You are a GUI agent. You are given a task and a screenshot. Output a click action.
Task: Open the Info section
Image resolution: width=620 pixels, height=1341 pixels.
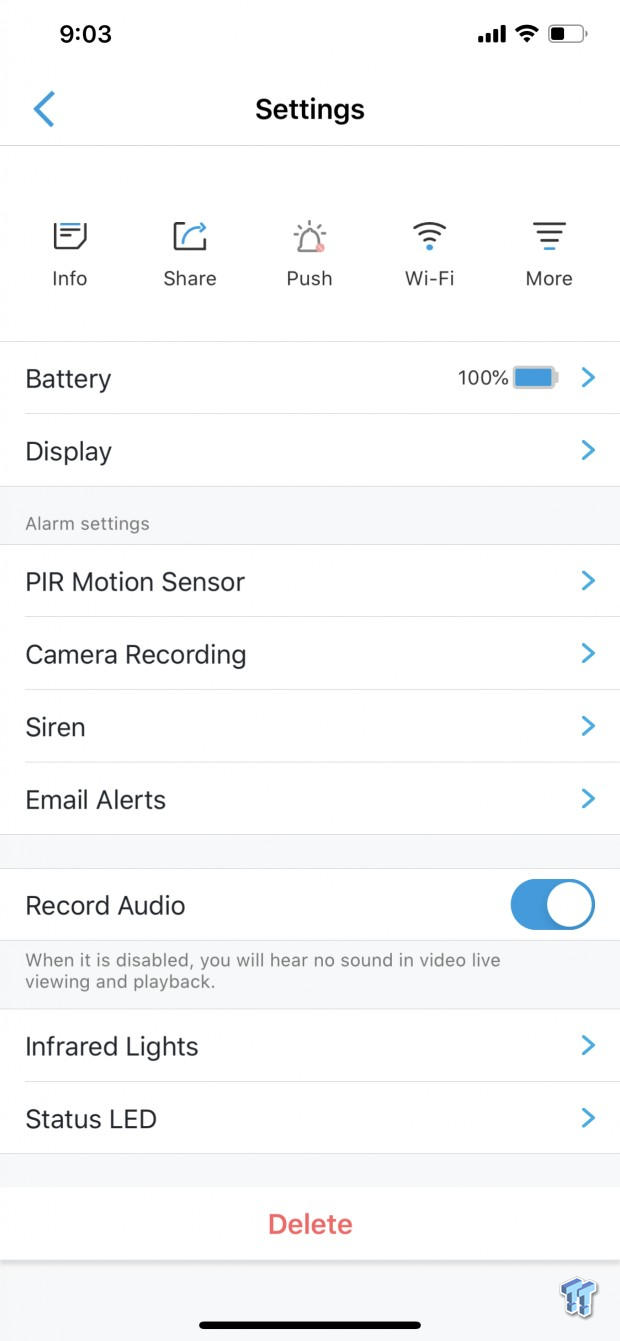click(x=70, y=254)
